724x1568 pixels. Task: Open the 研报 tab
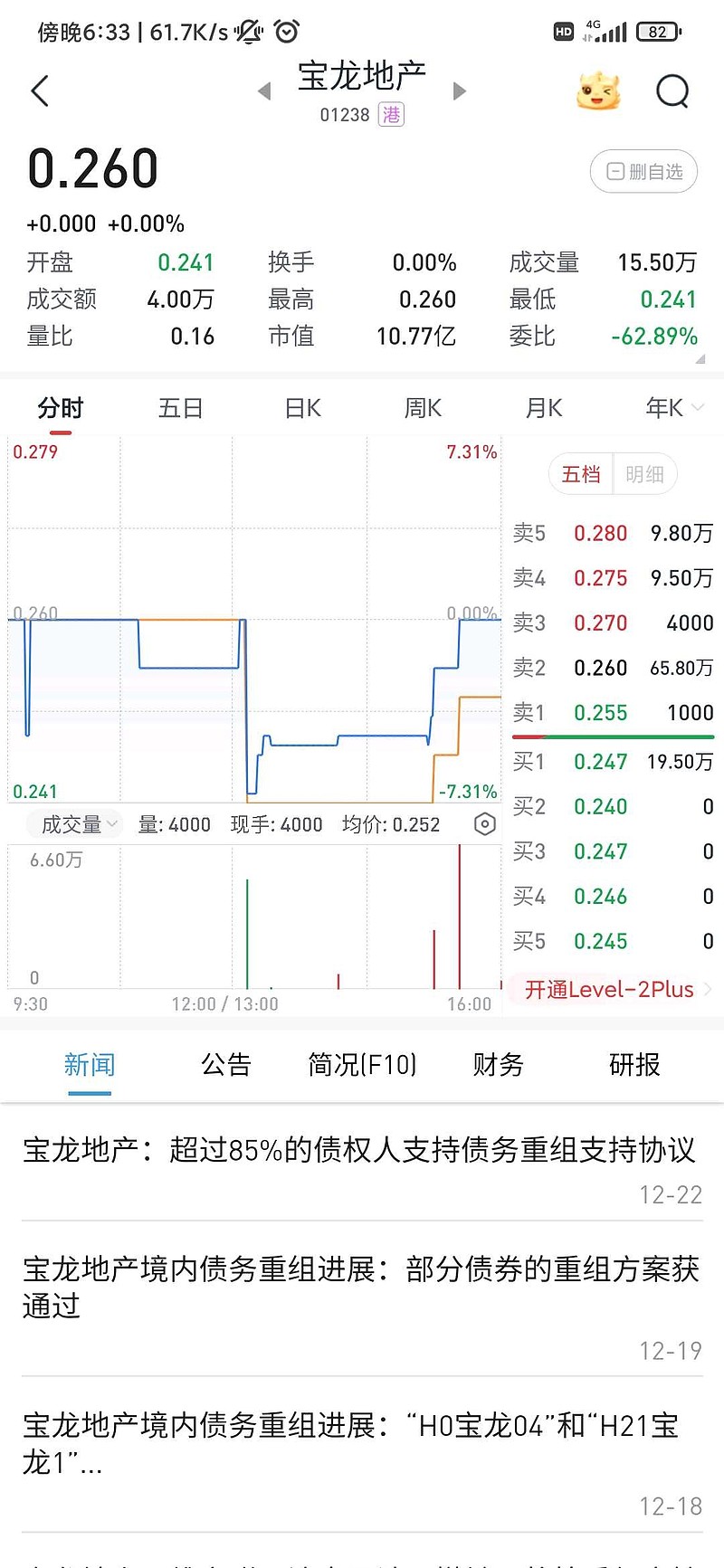point(634,1065)
